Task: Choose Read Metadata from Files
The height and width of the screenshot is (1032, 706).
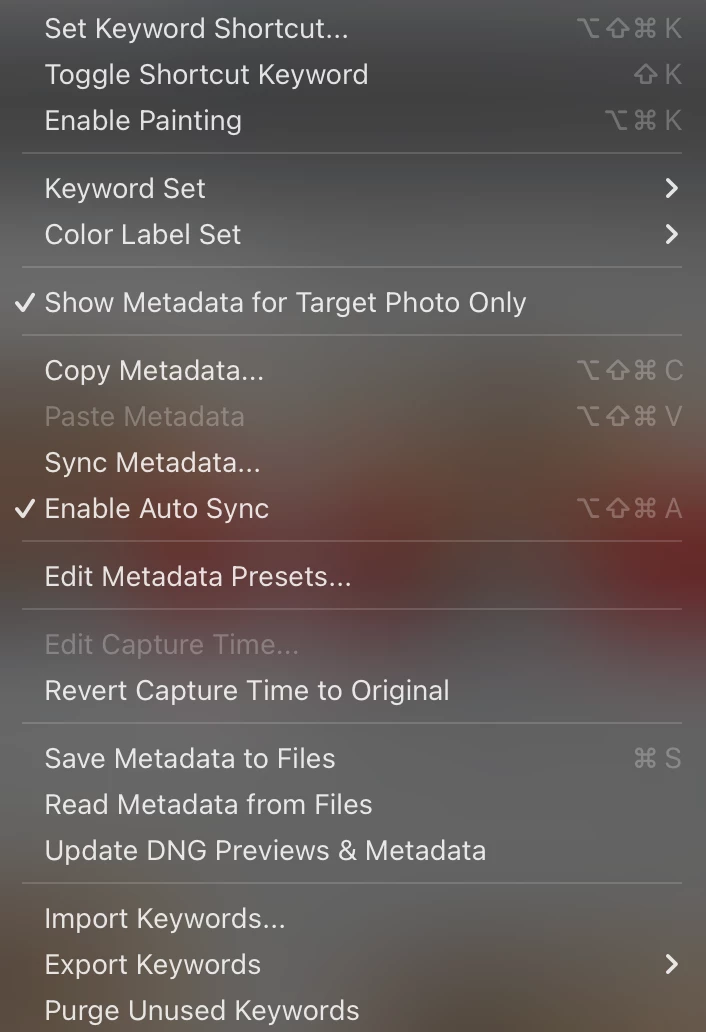Action: tap(208, 805)
